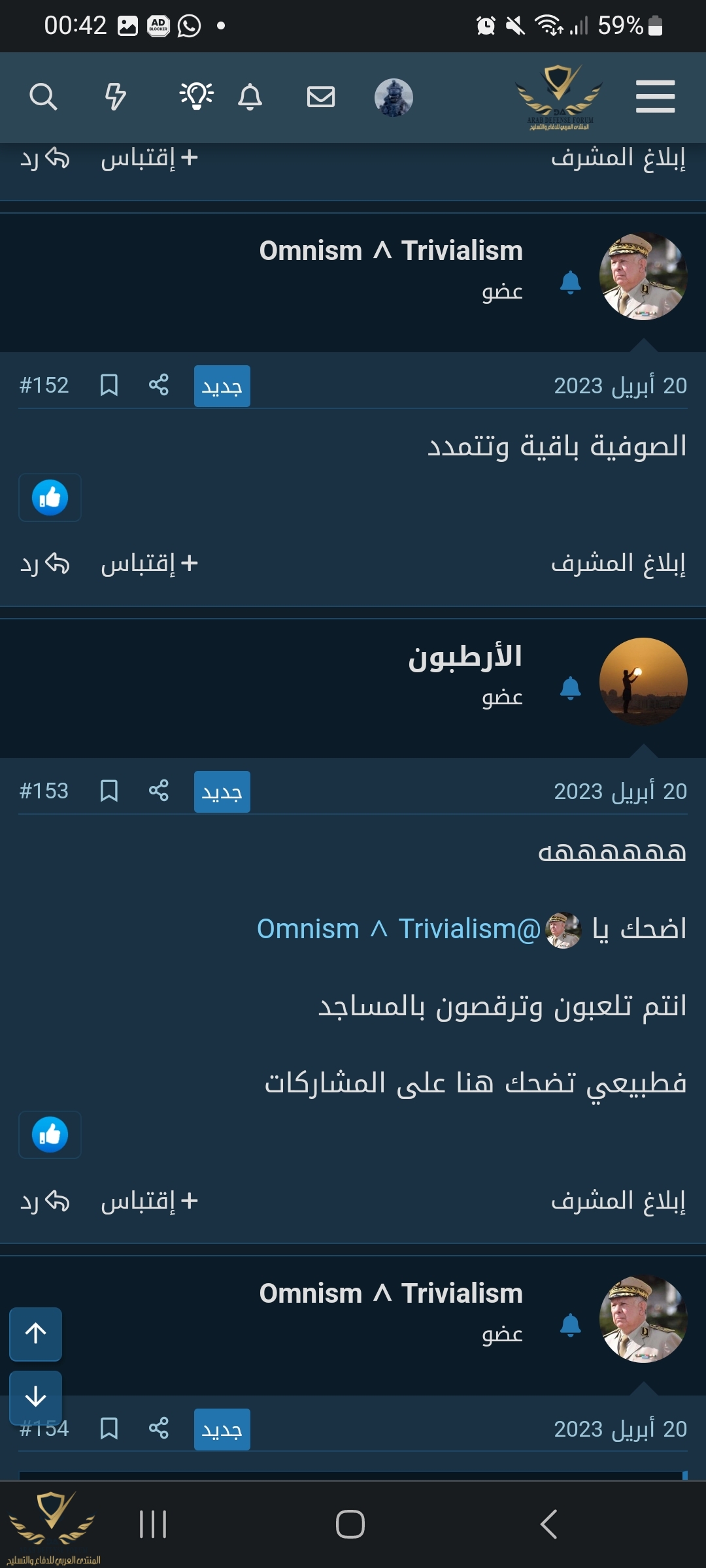Jump to top with up arrow
706x1568 pixels.
(x=36, y=1333)
